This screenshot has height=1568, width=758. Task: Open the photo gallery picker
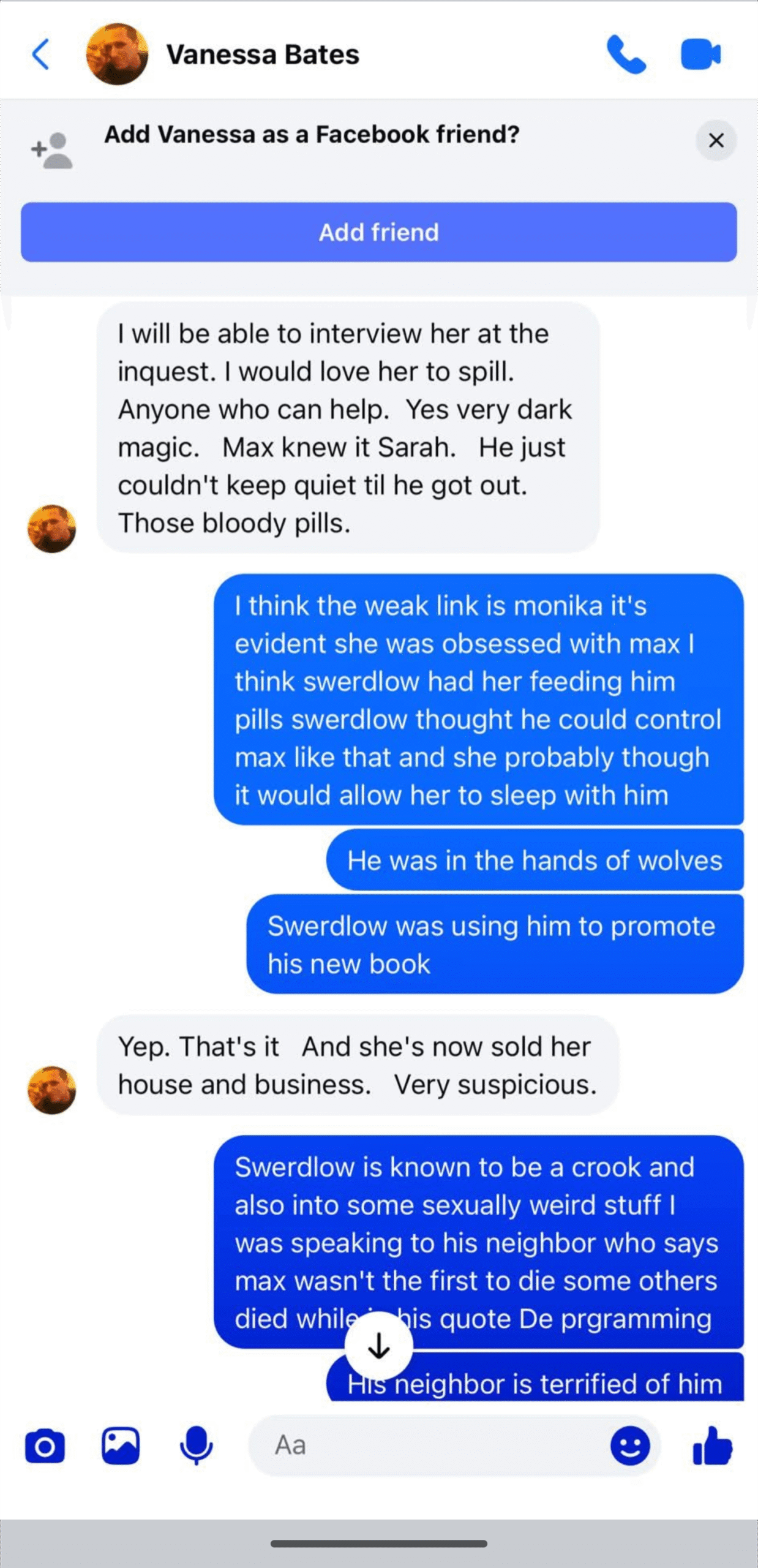pyautogui.click(x=121, y=1446)
